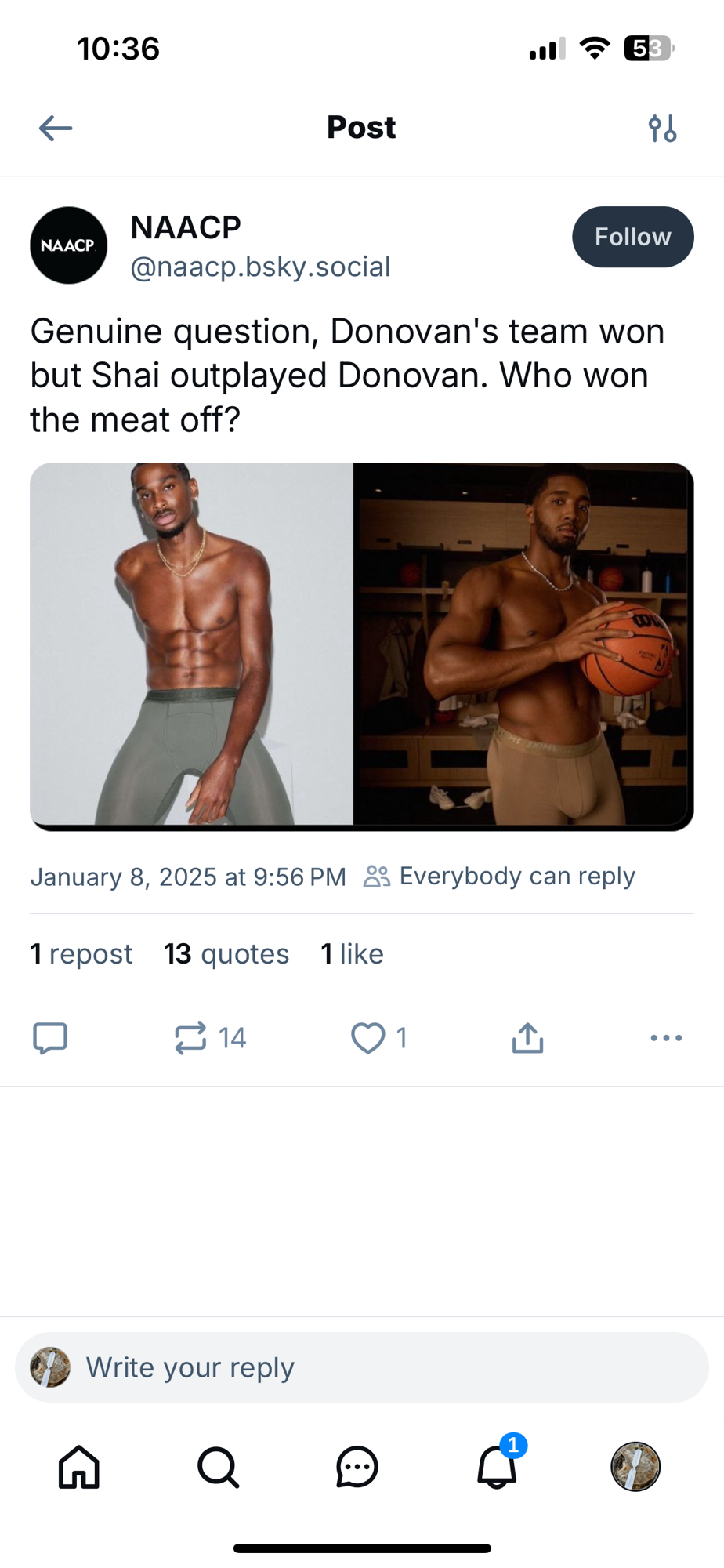Open thread display settings icon
Screen dimensions: 724x1568
tap(662, 128)
